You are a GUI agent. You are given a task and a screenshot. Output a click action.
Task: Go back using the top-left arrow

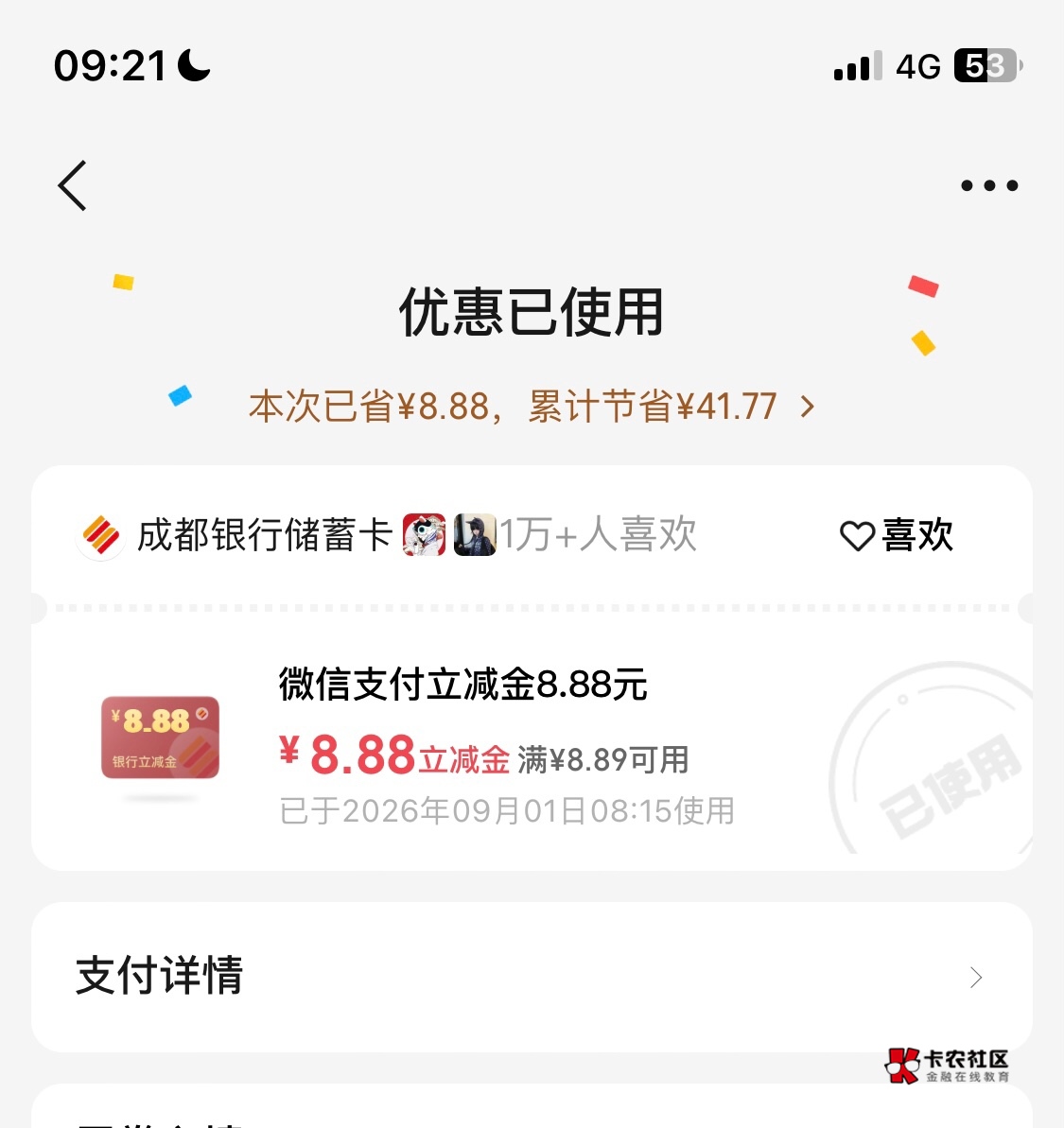(72, 185)
